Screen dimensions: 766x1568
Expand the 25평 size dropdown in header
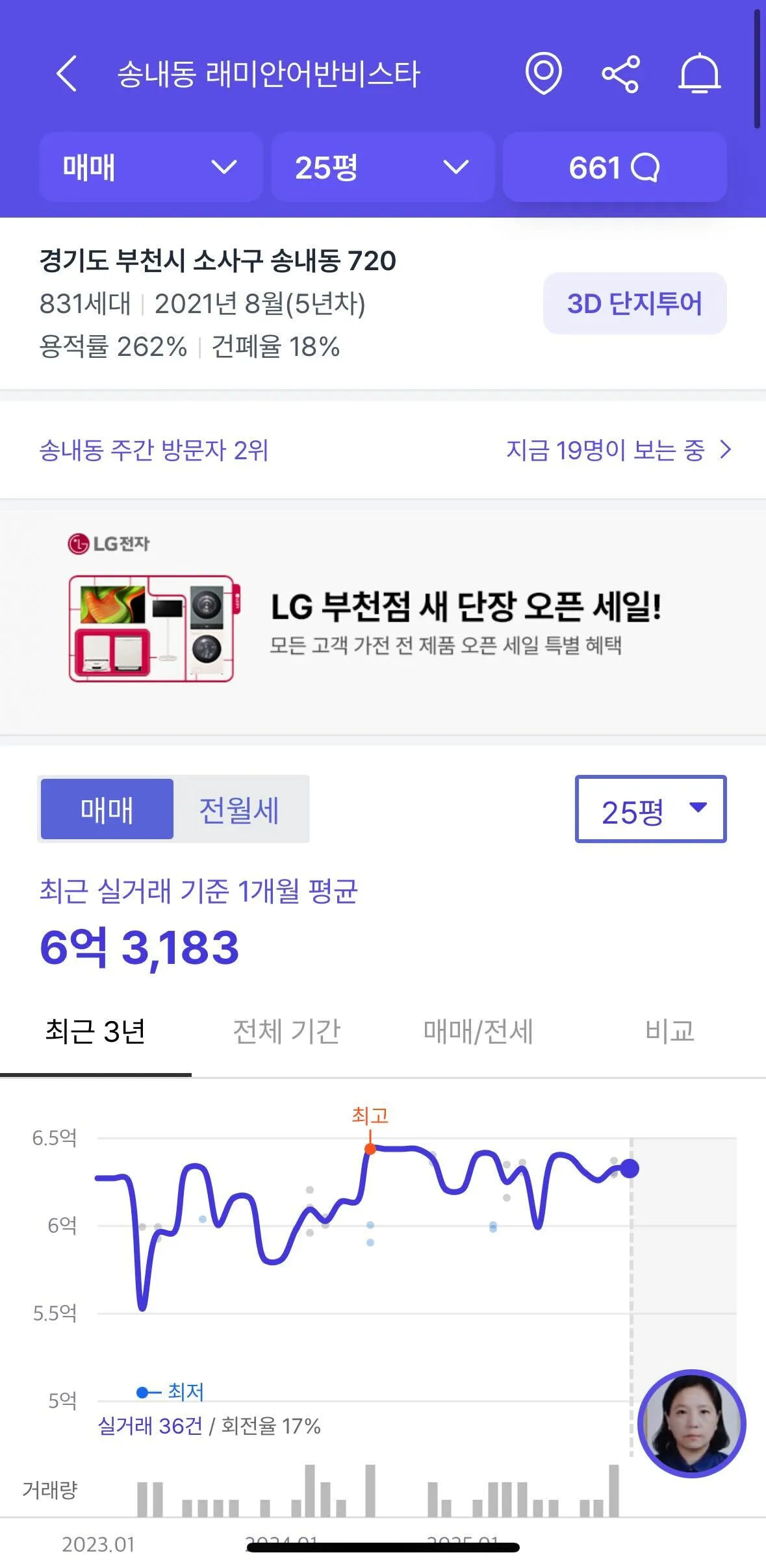point(382,168)
